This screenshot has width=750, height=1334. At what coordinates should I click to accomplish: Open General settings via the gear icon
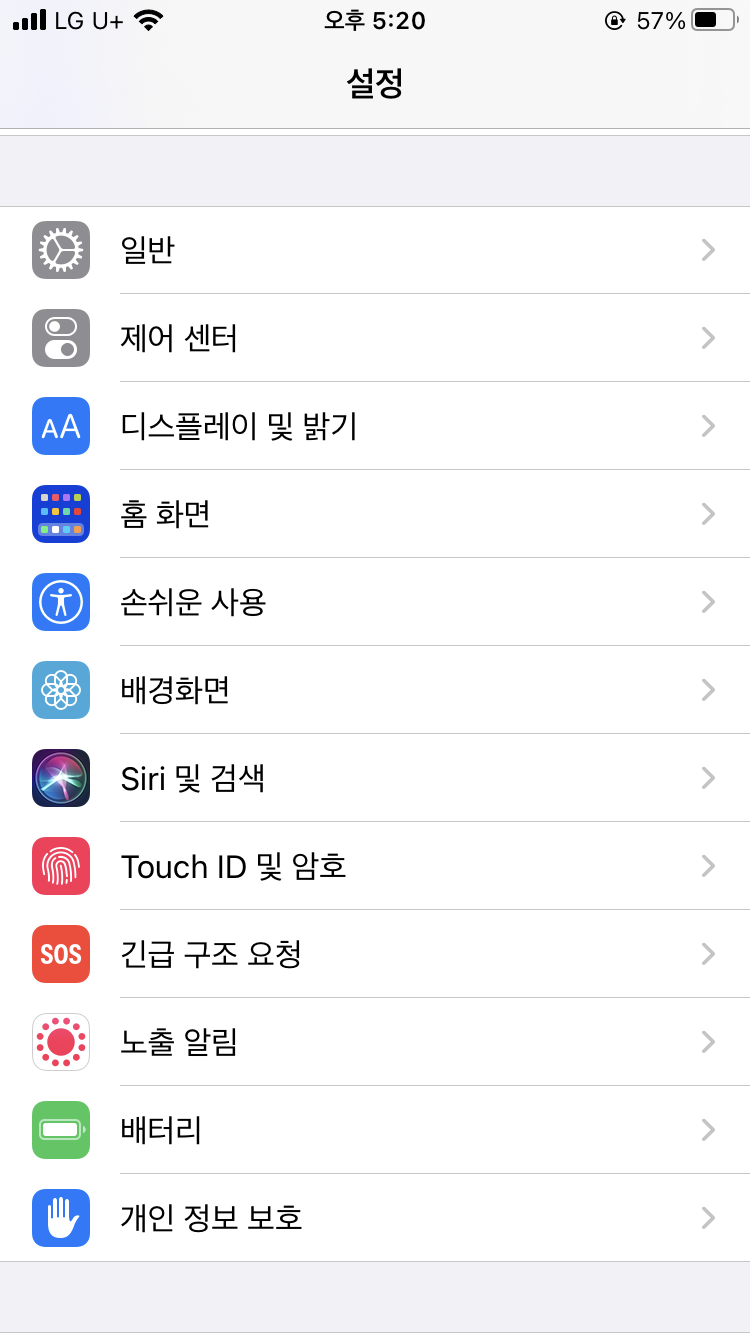tap(60, 250)
